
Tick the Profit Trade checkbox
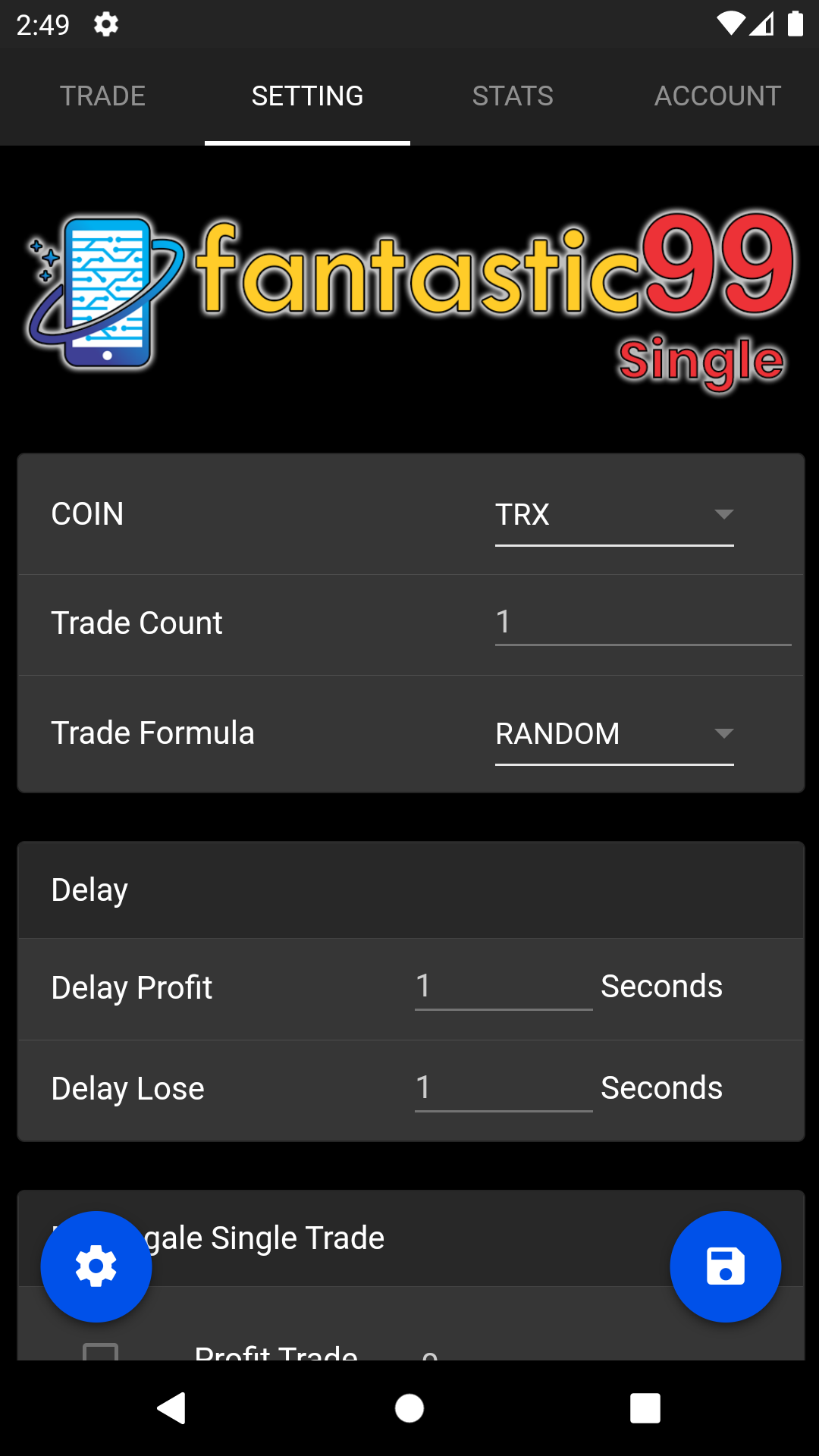[100, 1352]
